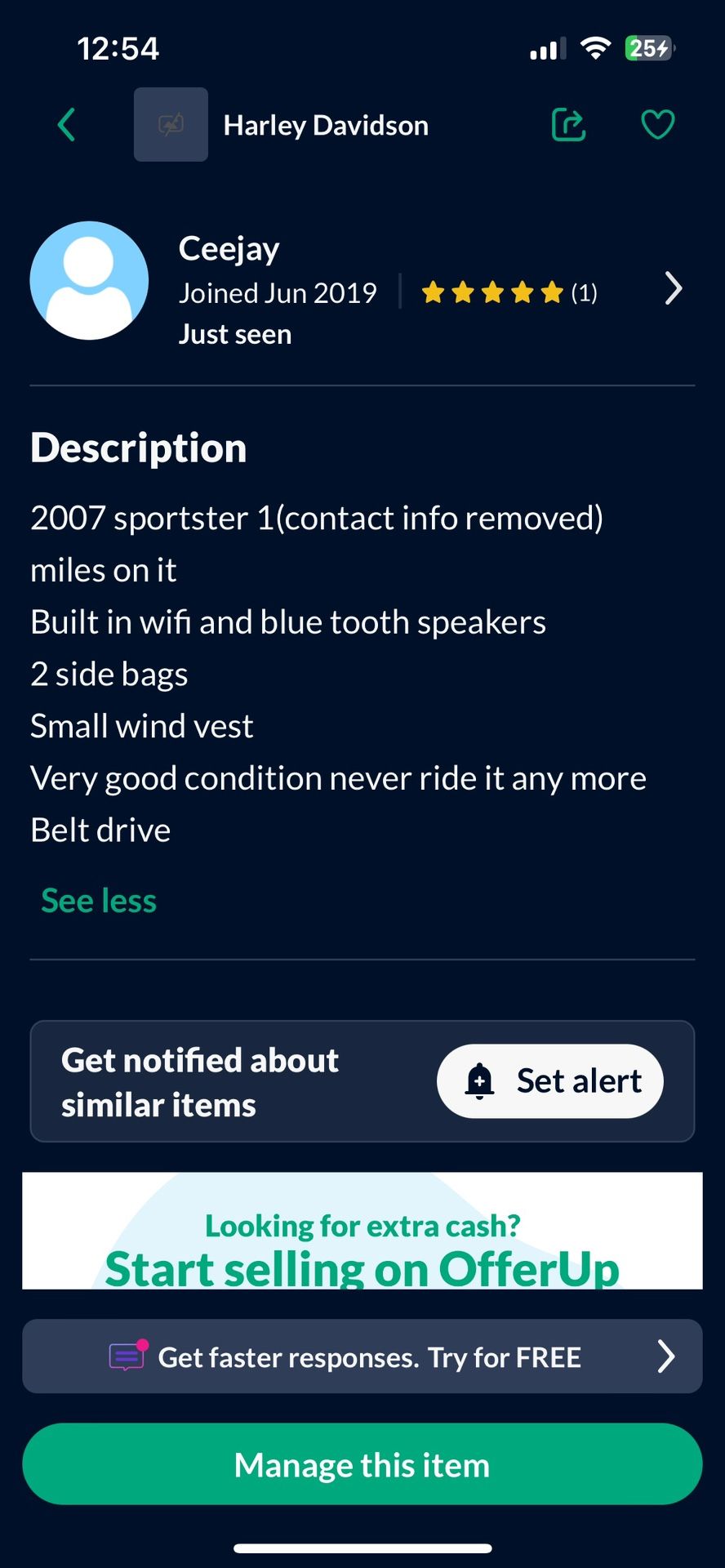Go back using the green arrow

click(67, 125)
